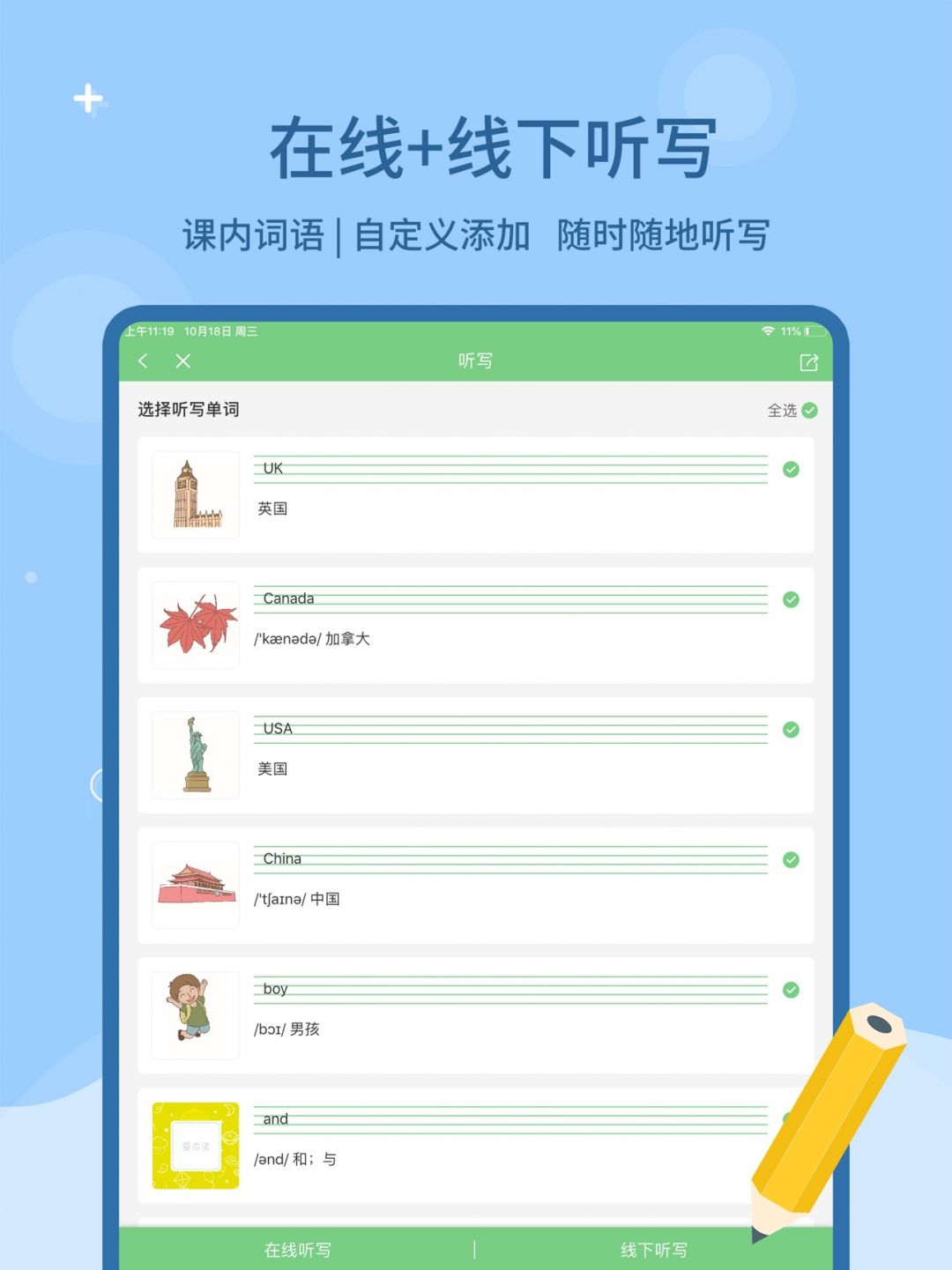Tap the Statue of Liberty image beside USA
Screen dimensions: 952x1270
[x=195, y=754]
